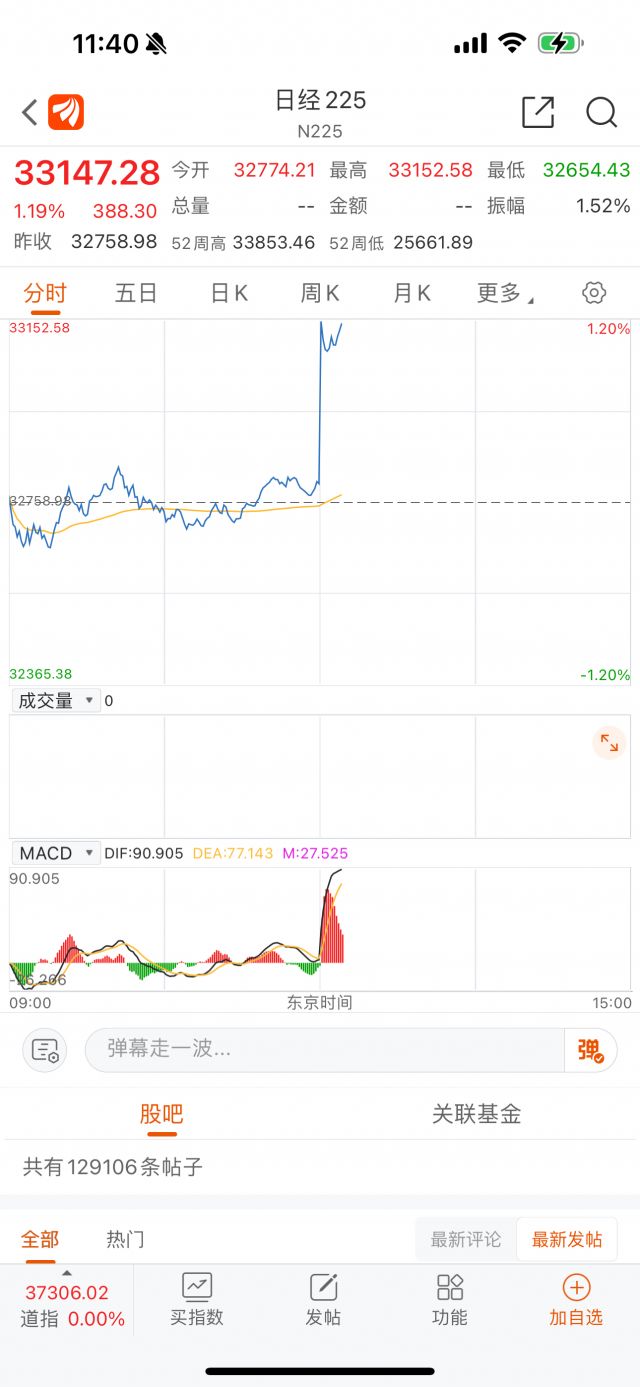
Task: Switch to the 五日 chart tab
Action: [x=136, y=293]
